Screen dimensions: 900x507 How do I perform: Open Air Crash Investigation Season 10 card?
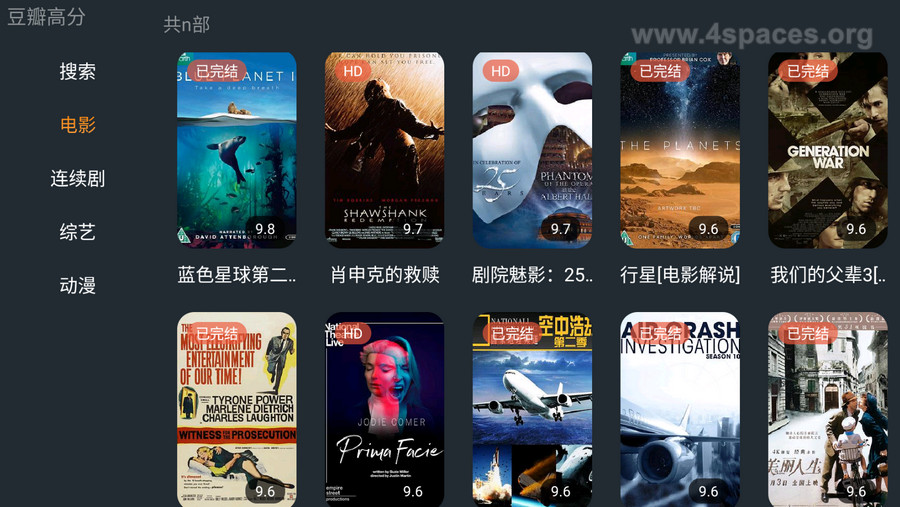pyautogui.click(x=680, y=410)
